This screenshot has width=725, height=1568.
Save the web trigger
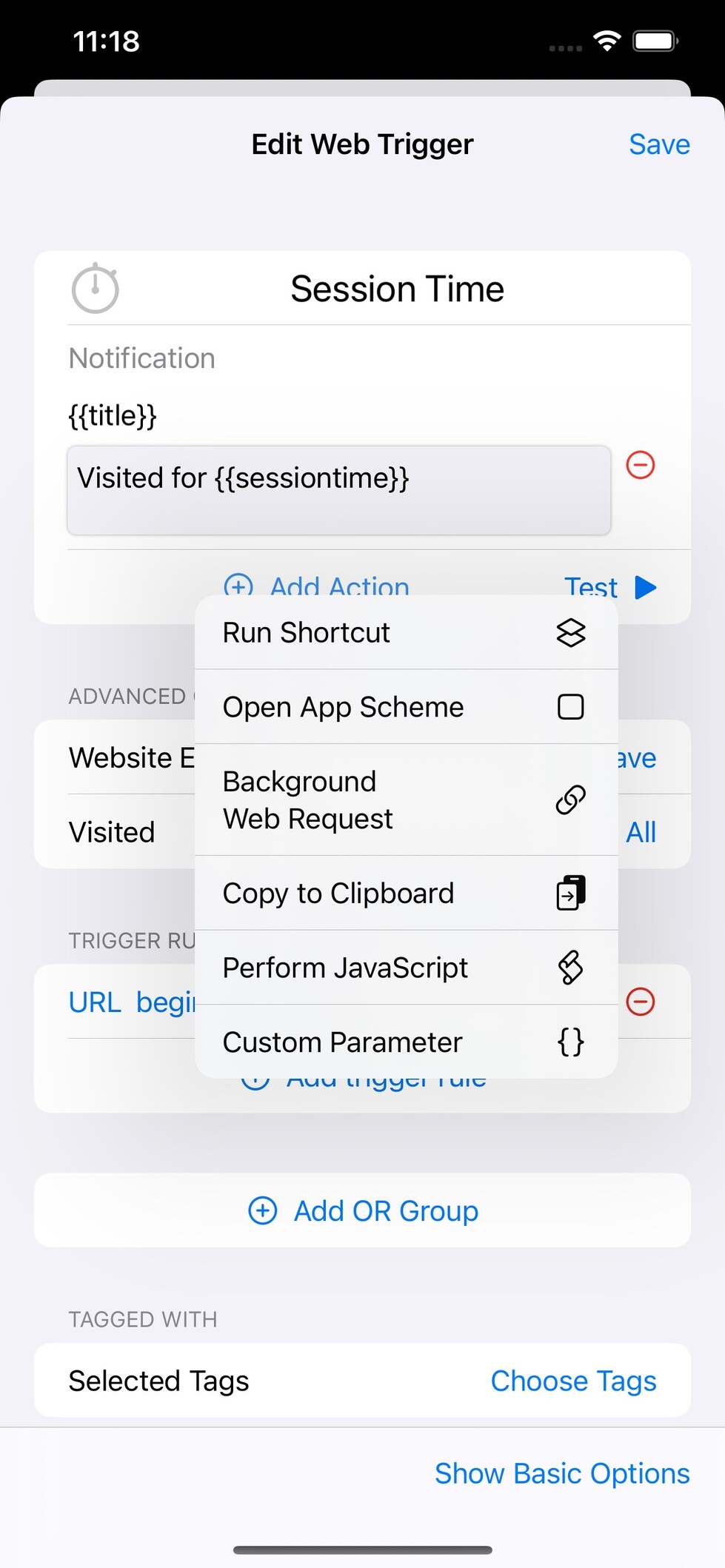coord(658,144)
